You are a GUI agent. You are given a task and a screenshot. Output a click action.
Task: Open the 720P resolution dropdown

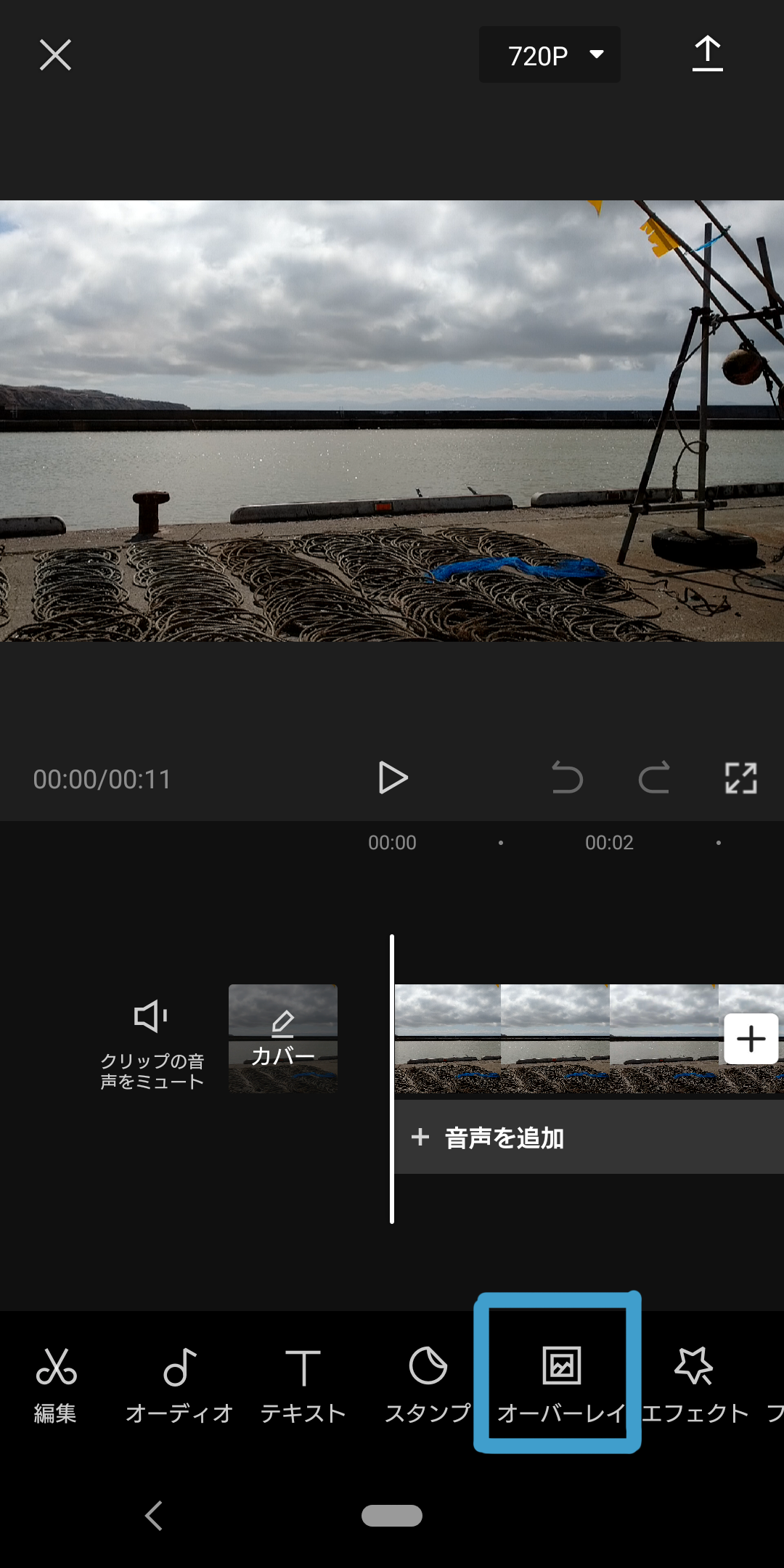[550, 55]
